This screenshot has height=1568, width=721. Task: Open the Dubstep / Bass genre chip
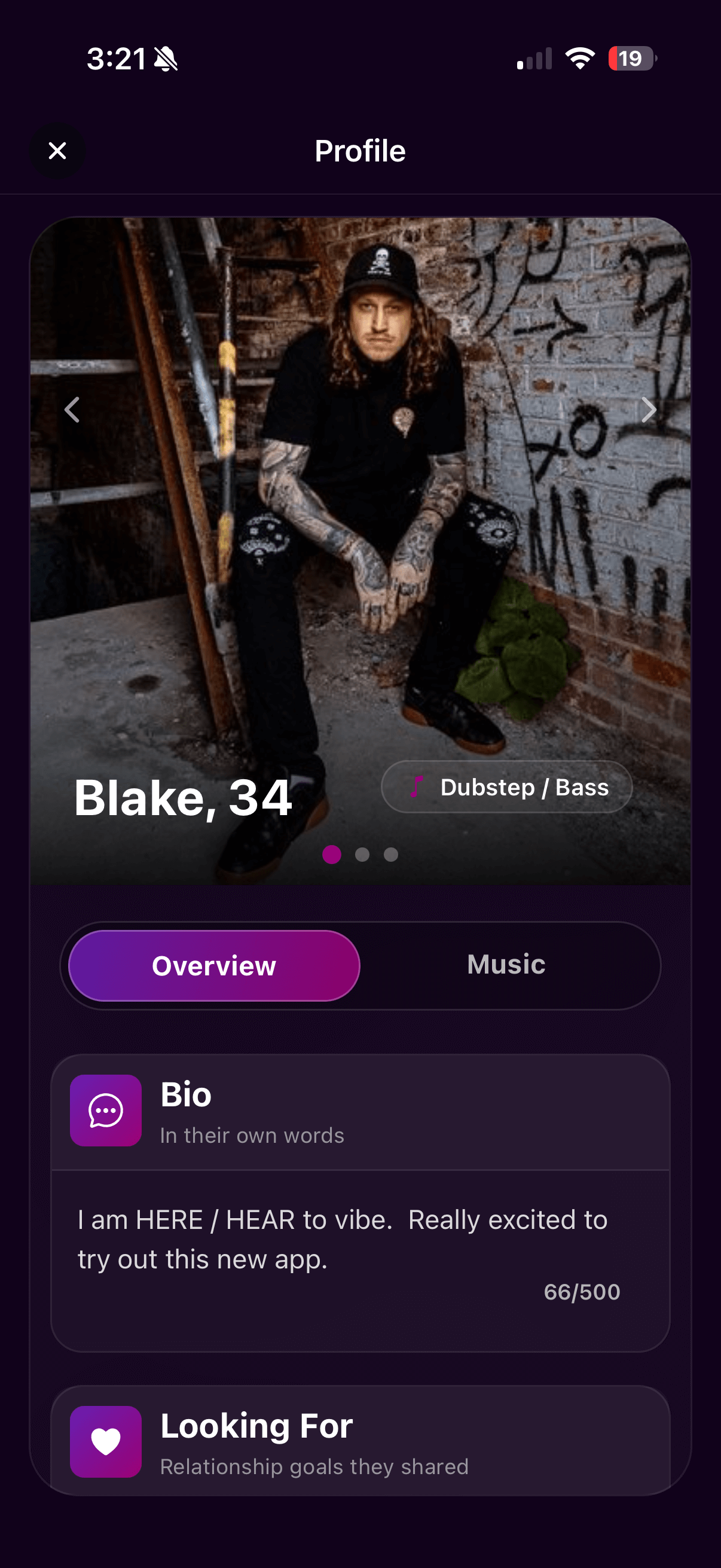coord(507,786)
